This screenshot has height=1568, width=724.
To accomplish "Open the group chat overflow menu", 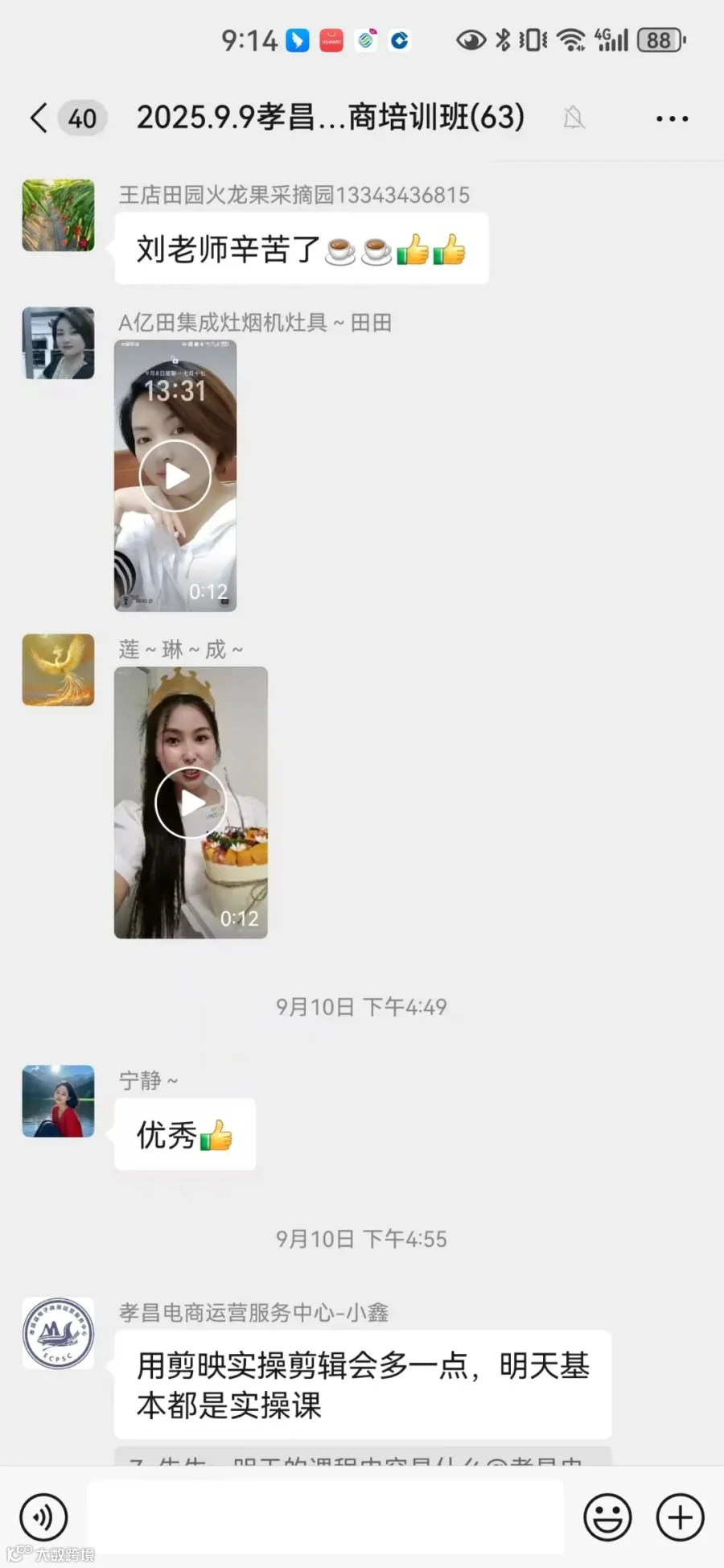I will point(672,118).
